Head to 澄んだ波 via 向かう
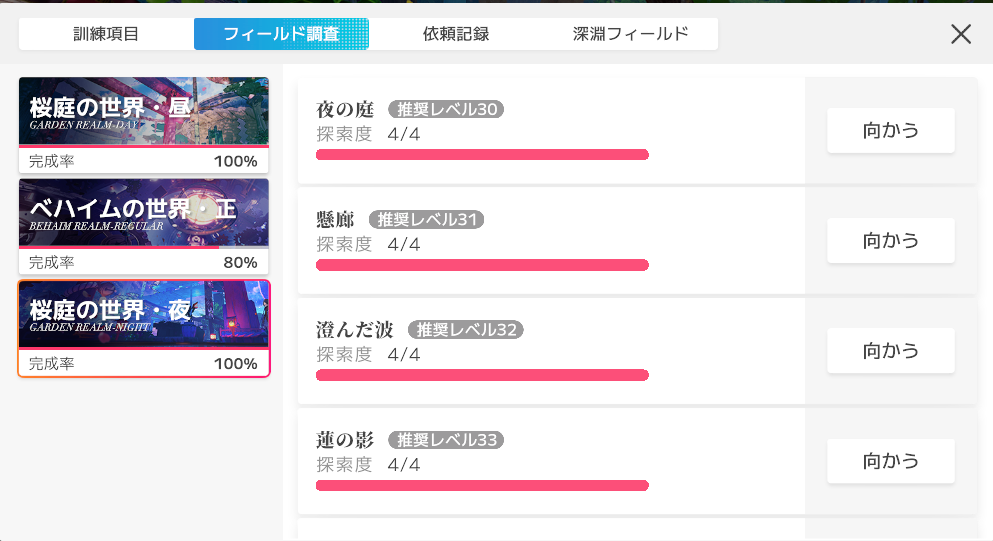 (890, 351)
